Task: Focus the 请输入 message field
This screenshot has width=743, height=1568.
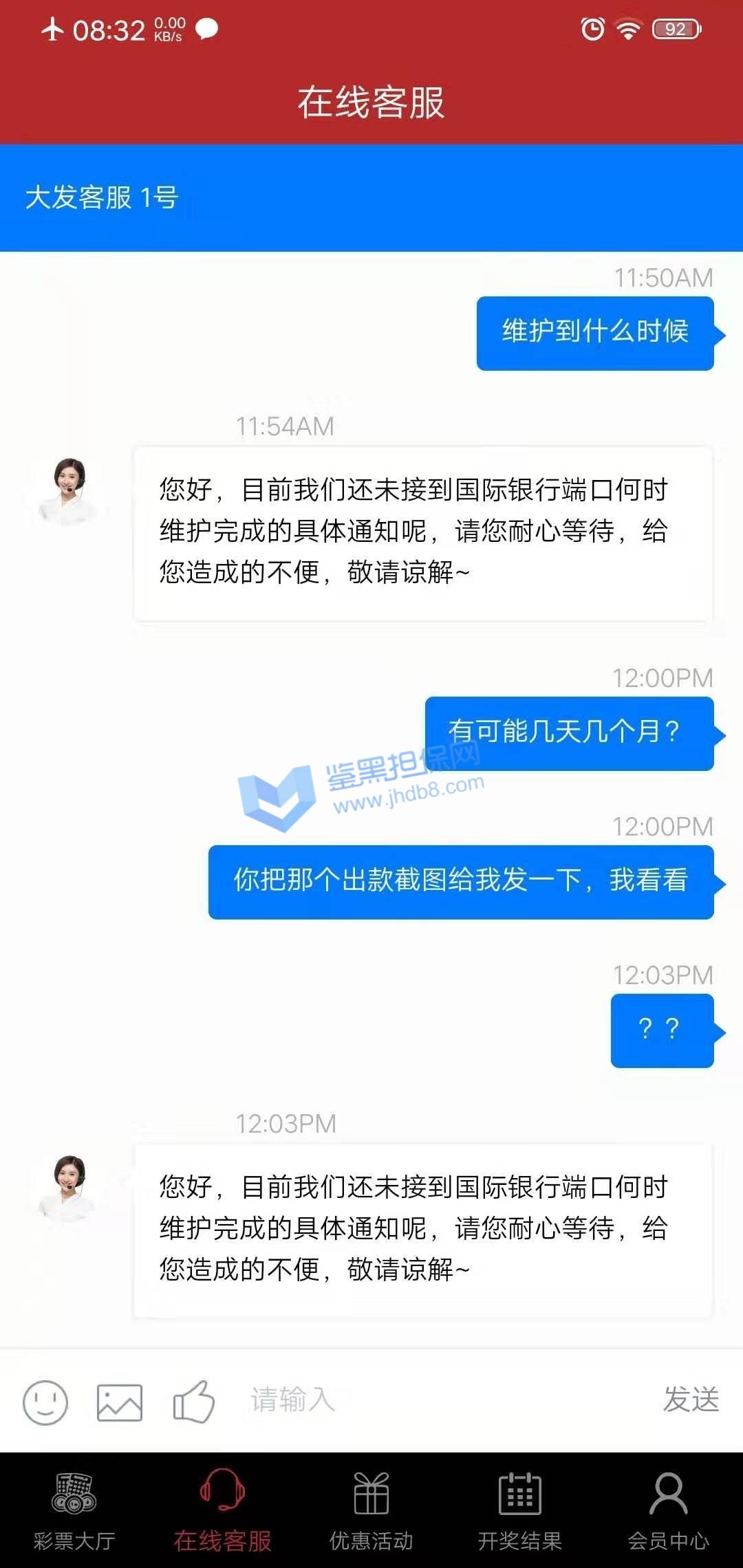Action: coord(440,1400)
